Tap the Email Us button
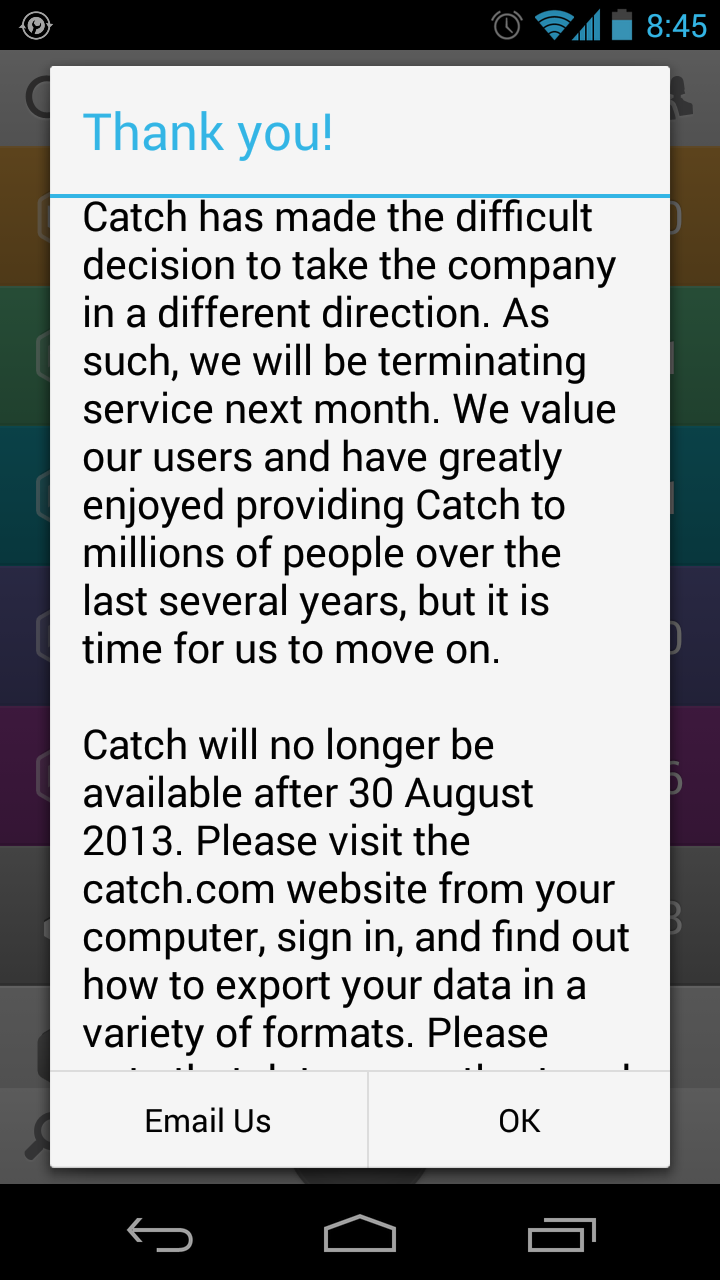720x1280 pixels. click(208, 1120)
